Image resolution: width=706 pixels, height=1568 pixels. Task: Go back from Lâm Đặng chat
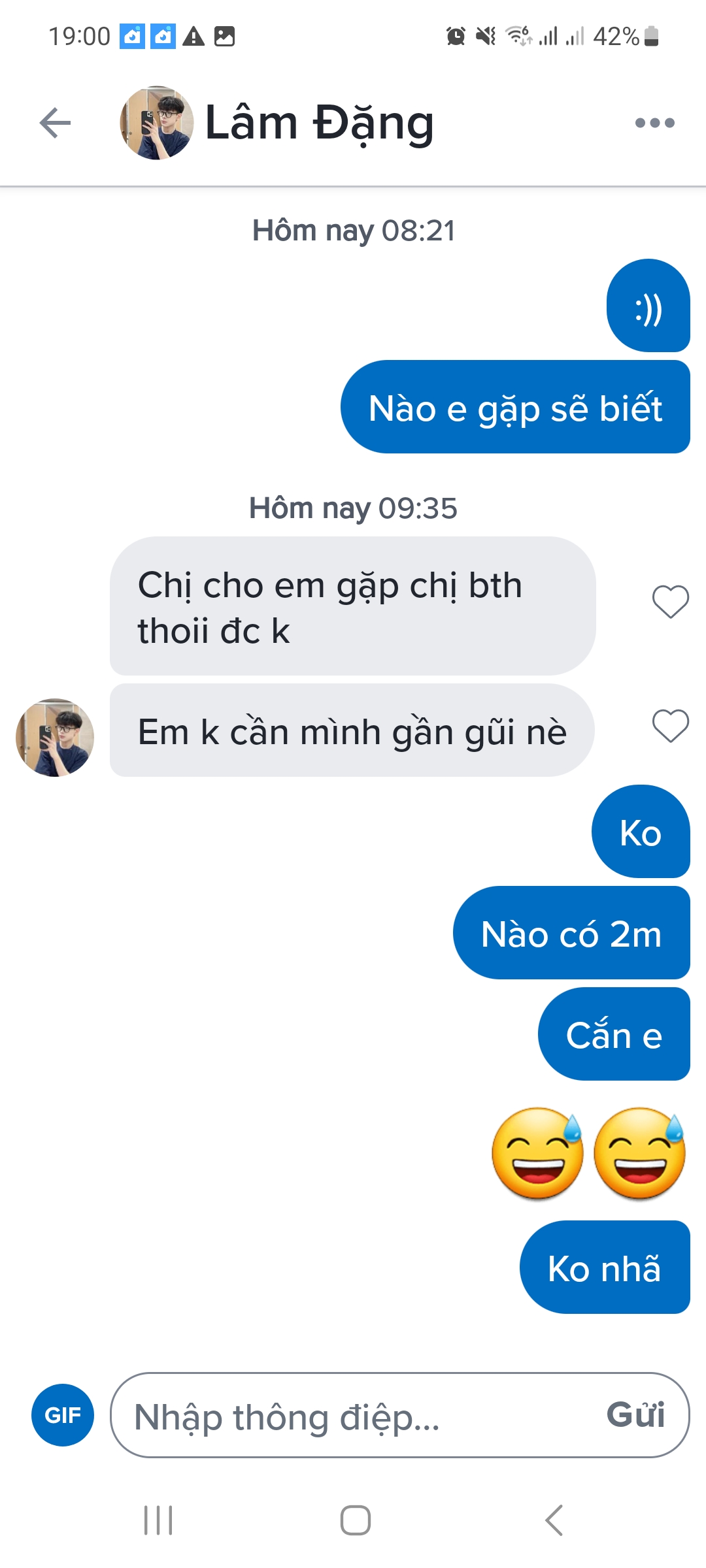tap(55, 123)
